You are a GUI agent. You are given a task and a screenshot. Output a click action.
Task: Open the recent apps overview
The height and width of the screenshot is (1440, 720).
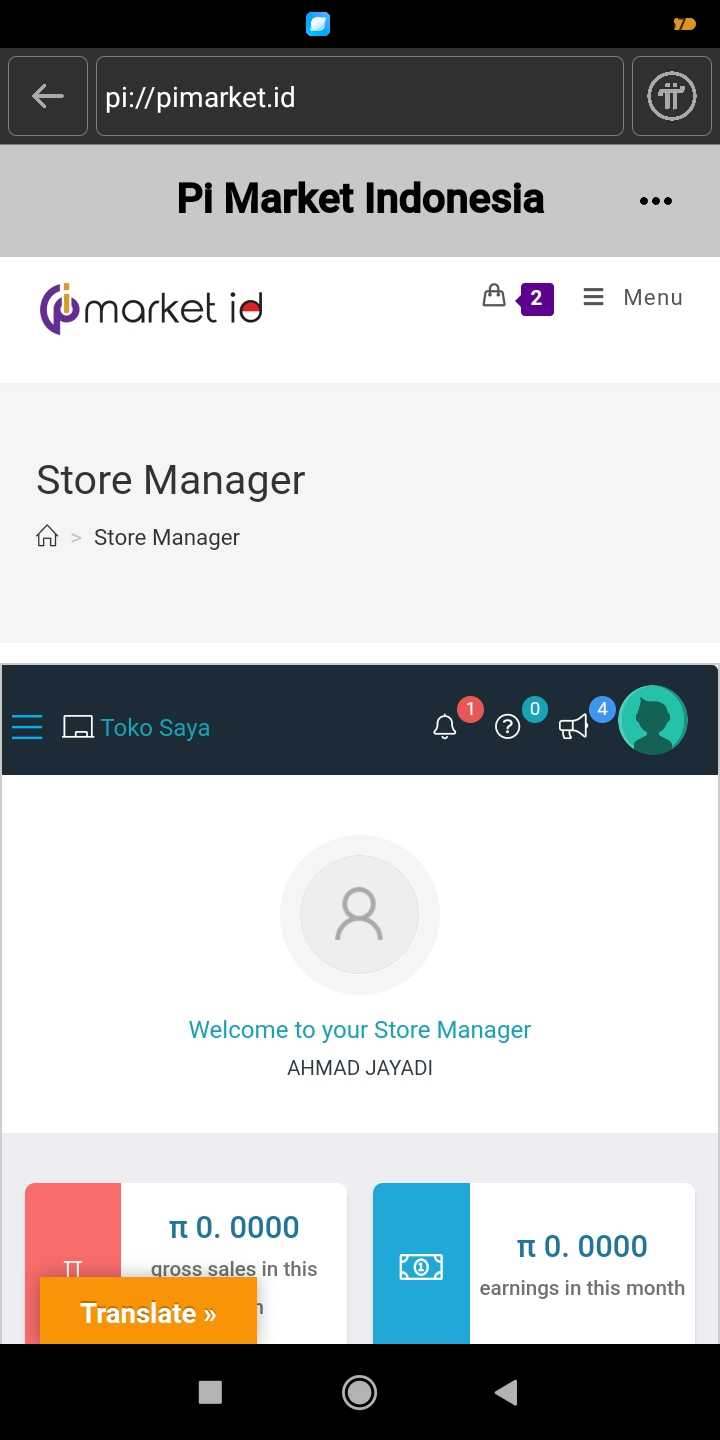210,1392
